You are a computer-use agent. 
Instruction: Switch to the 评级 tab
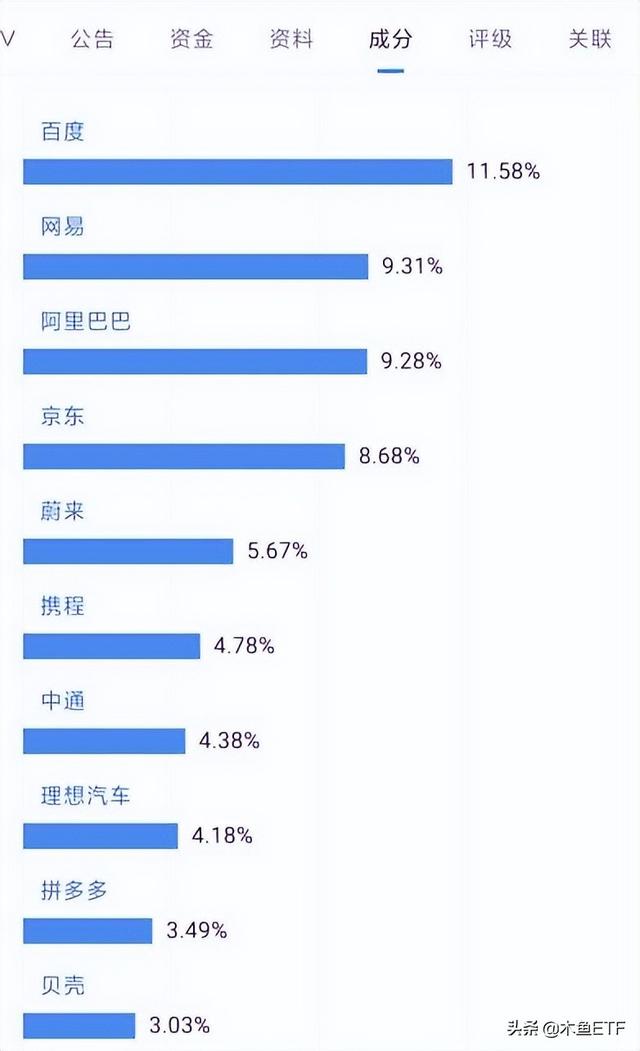click(490, 39)
